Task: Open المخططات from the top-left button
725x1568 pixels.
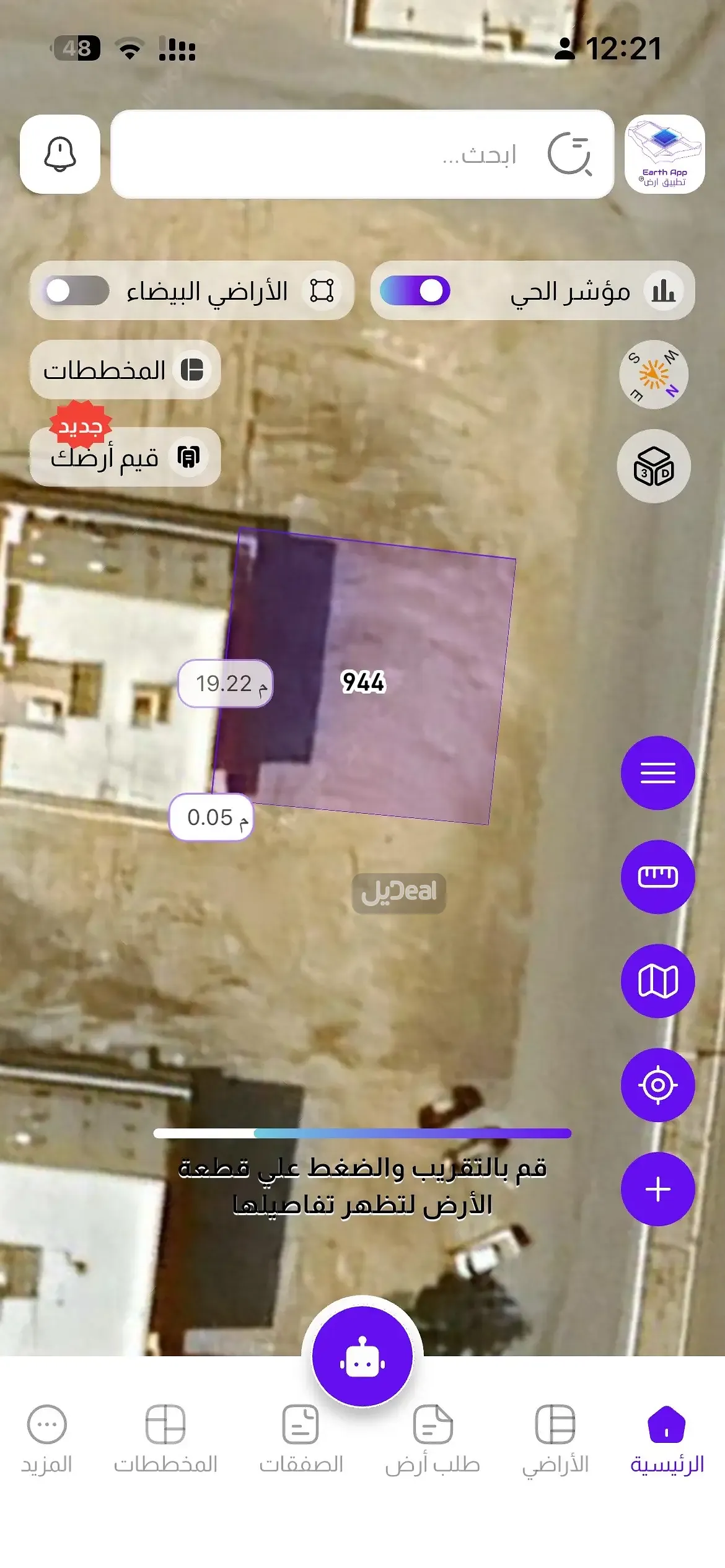Action: (124, 370)
